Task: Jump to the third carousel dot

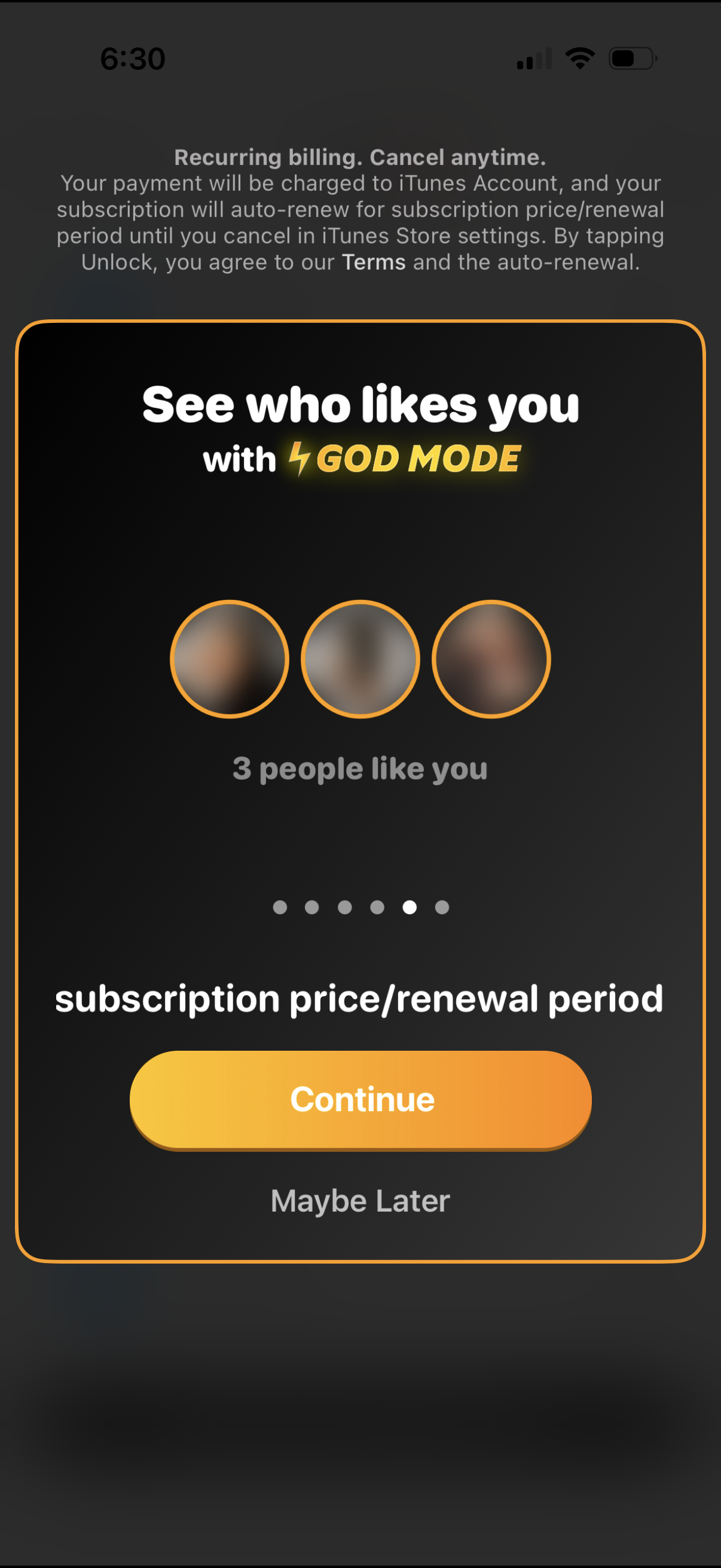Action: (345, 907)
